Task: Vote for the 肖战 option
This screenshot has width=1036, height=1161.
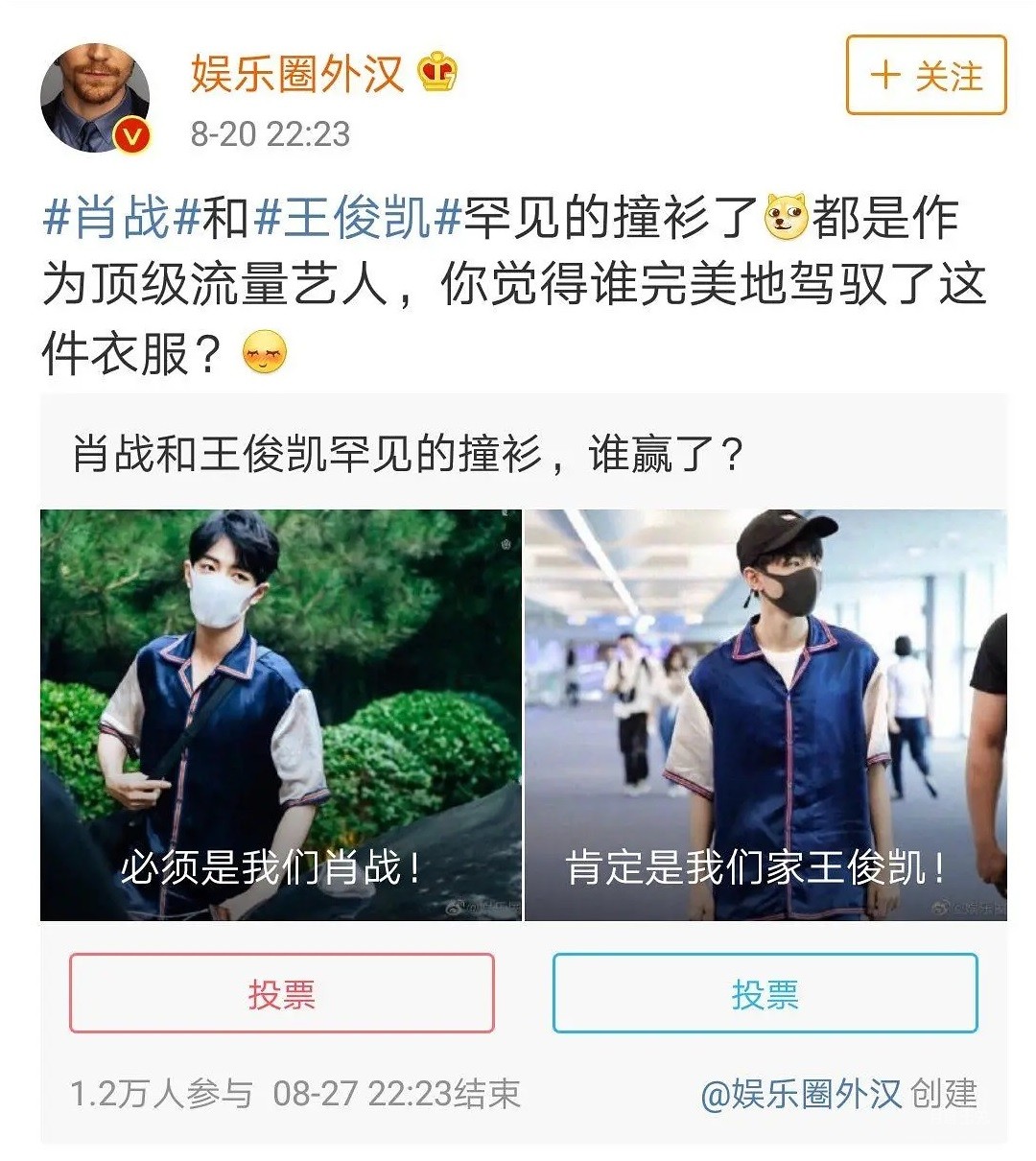Action: coord(281,994)
